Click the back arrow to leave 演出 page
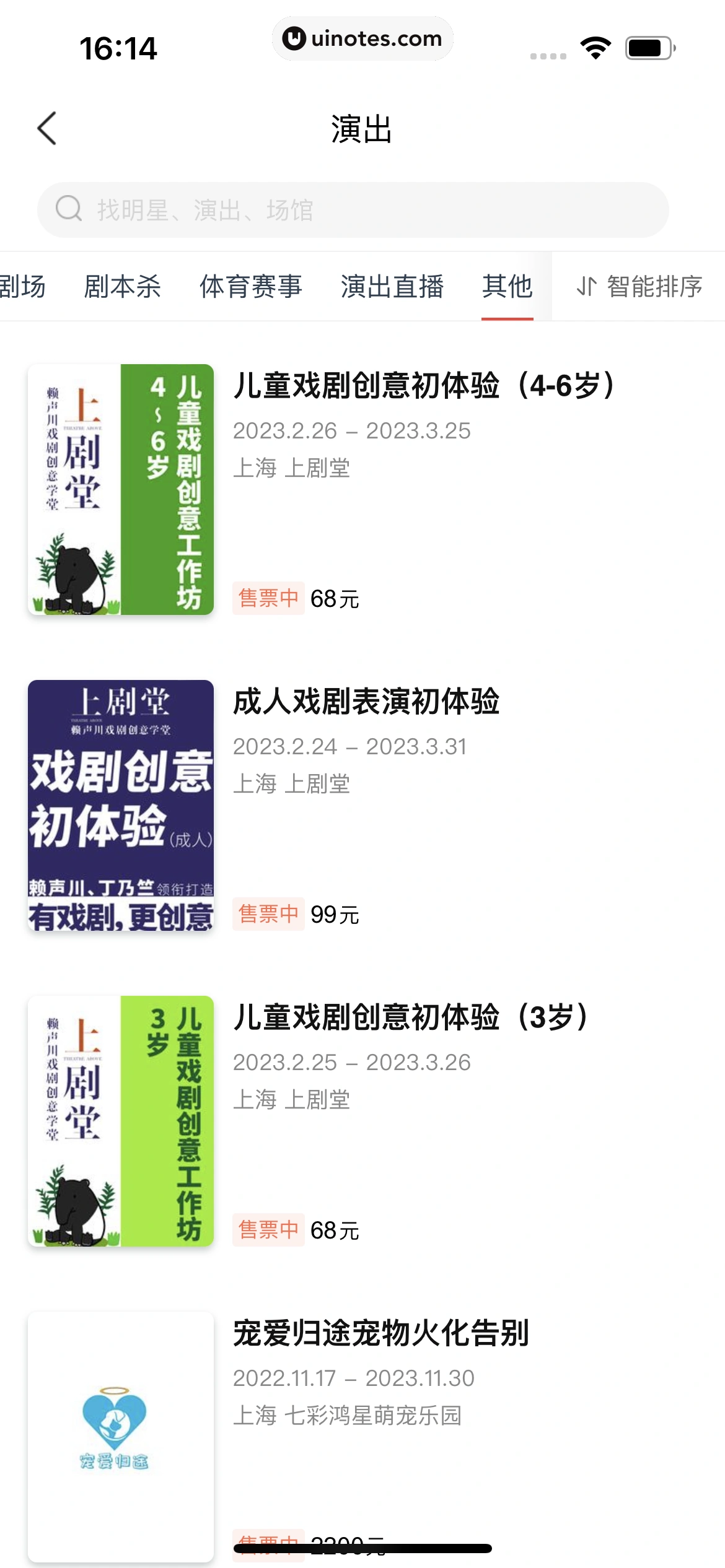 point(47,128)
